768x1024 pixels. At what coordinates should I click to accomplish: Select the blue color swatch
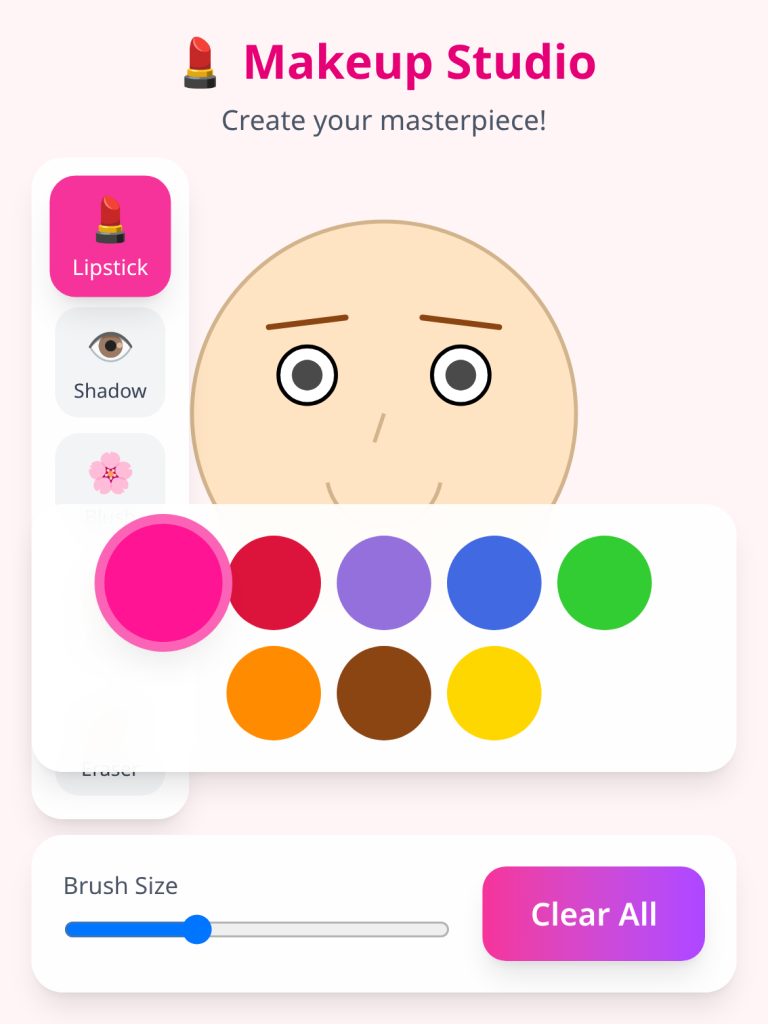[494, 582]
